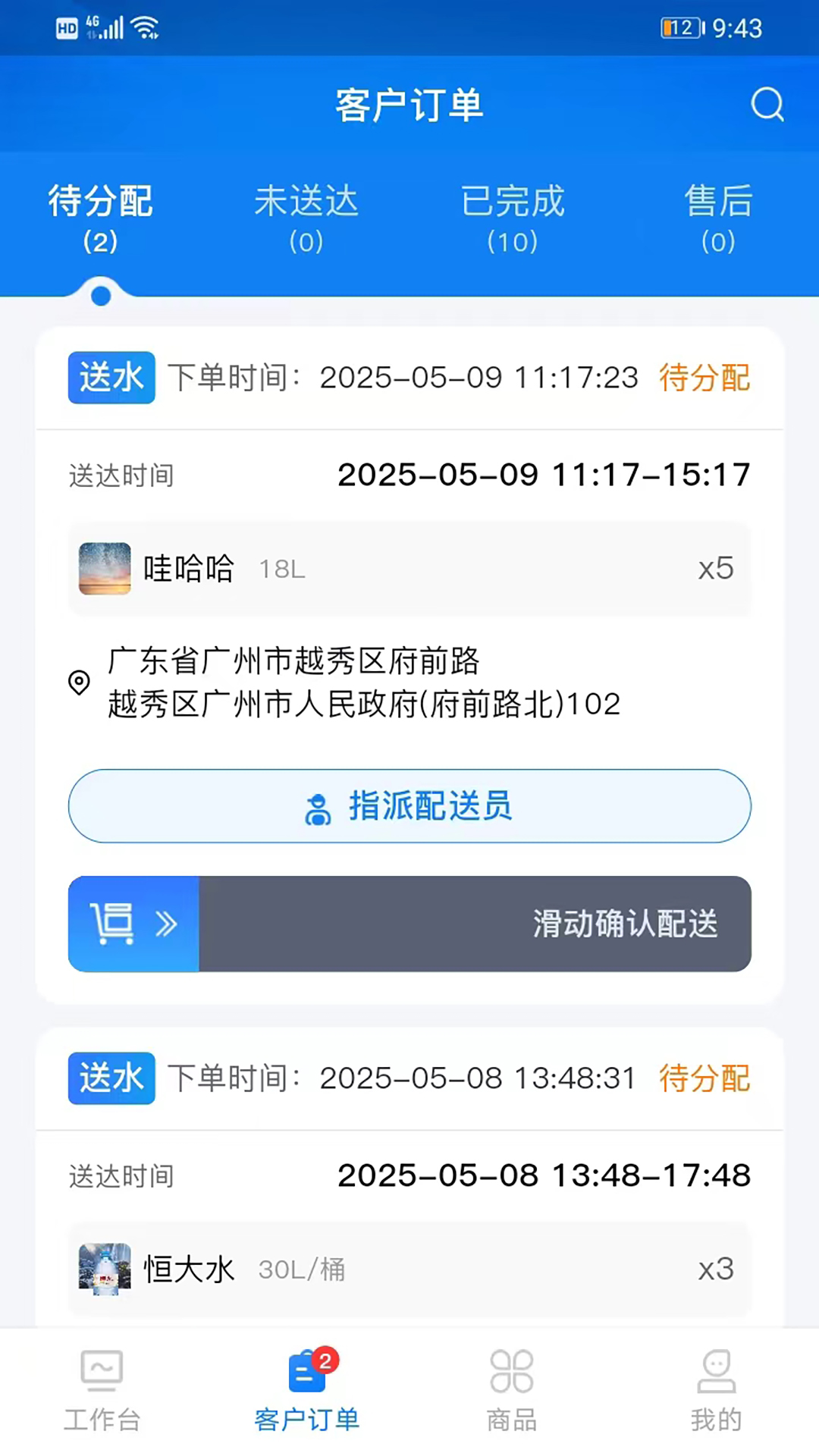Tap the 哇哈哈 18L product thumbnail
Image resolution: width=819 pixels, height=1456 pixels.
tap(105, 569)
